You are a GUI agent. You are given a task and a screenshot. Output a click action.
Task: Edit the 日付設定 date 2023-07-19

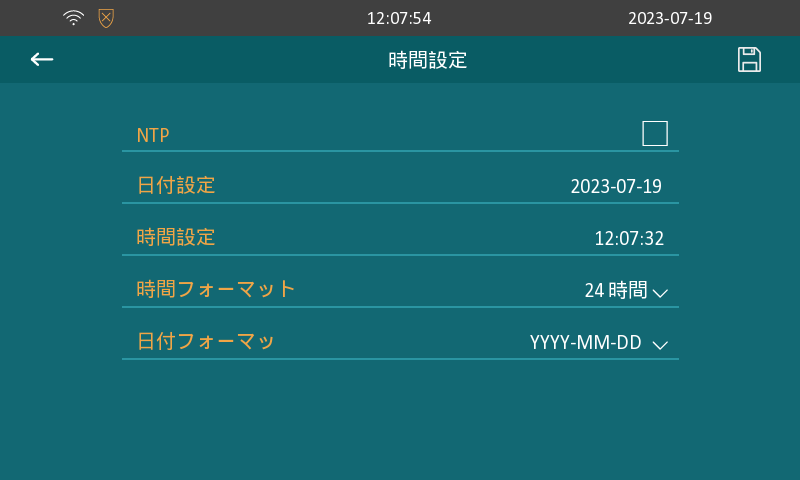(x=616, y=187)
